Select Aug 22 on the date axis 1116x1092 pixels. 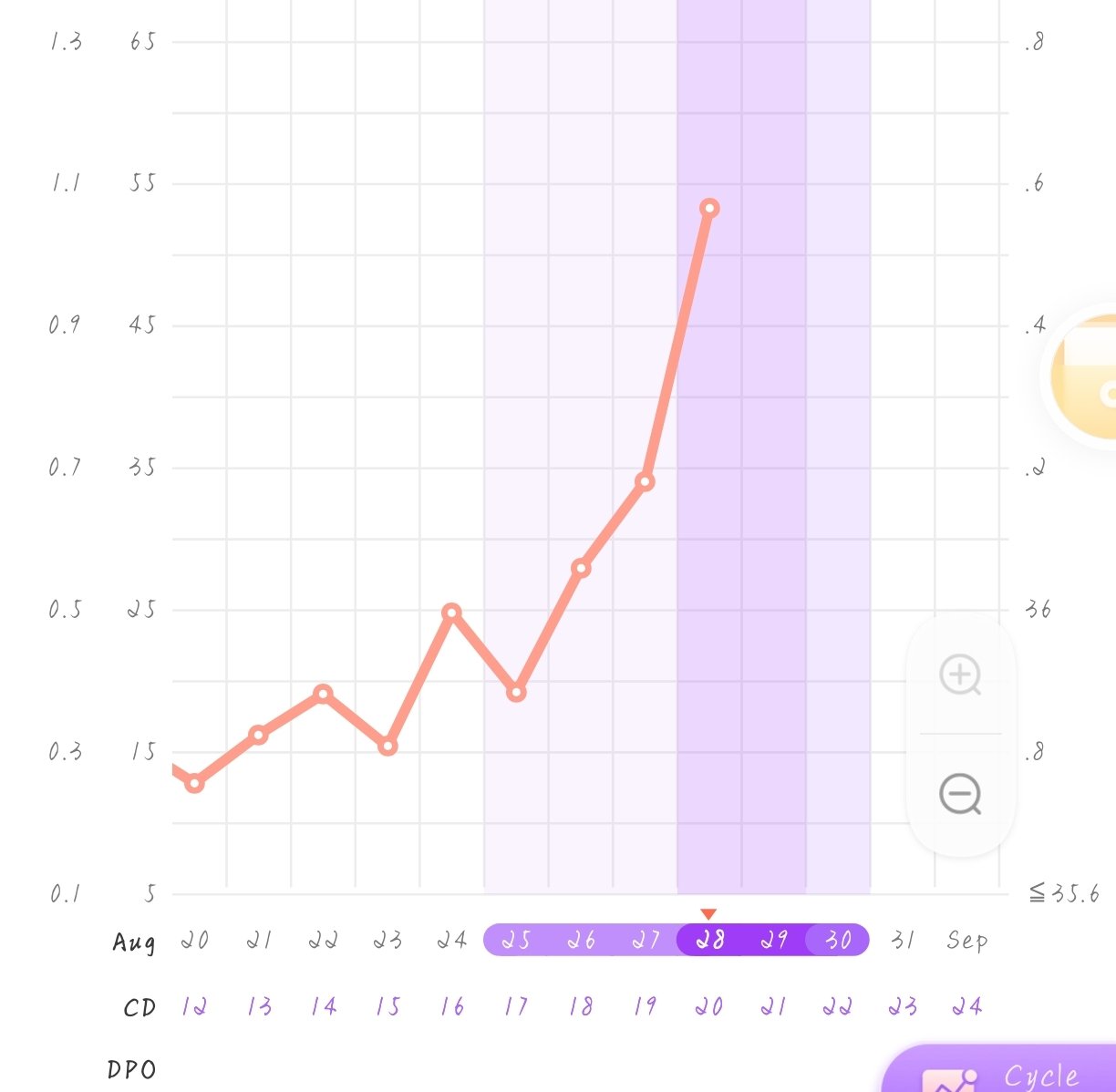pyautogui.click(x=323, y=940)
